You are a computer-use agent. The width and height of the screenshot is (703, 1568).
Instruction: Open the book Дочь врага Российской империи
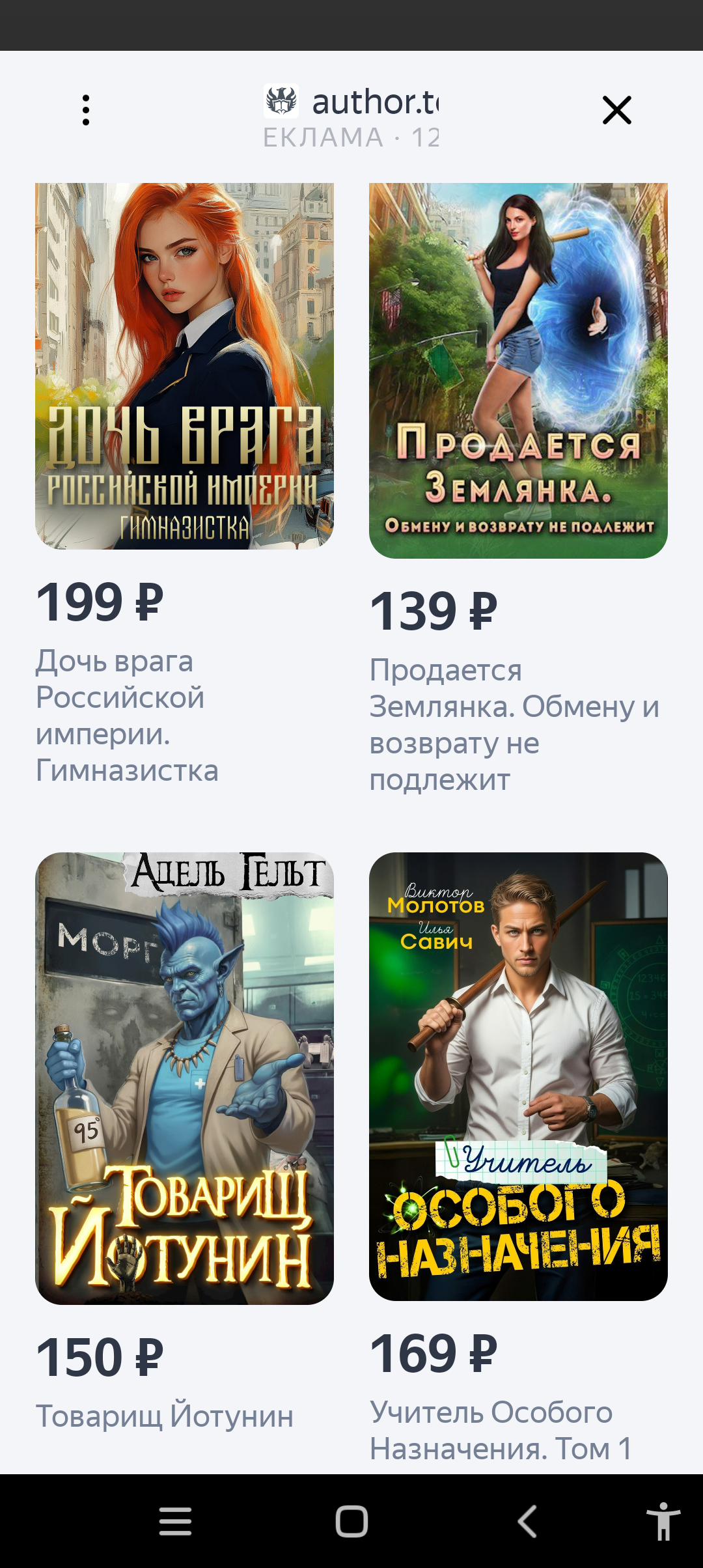[x=184, y=366]
